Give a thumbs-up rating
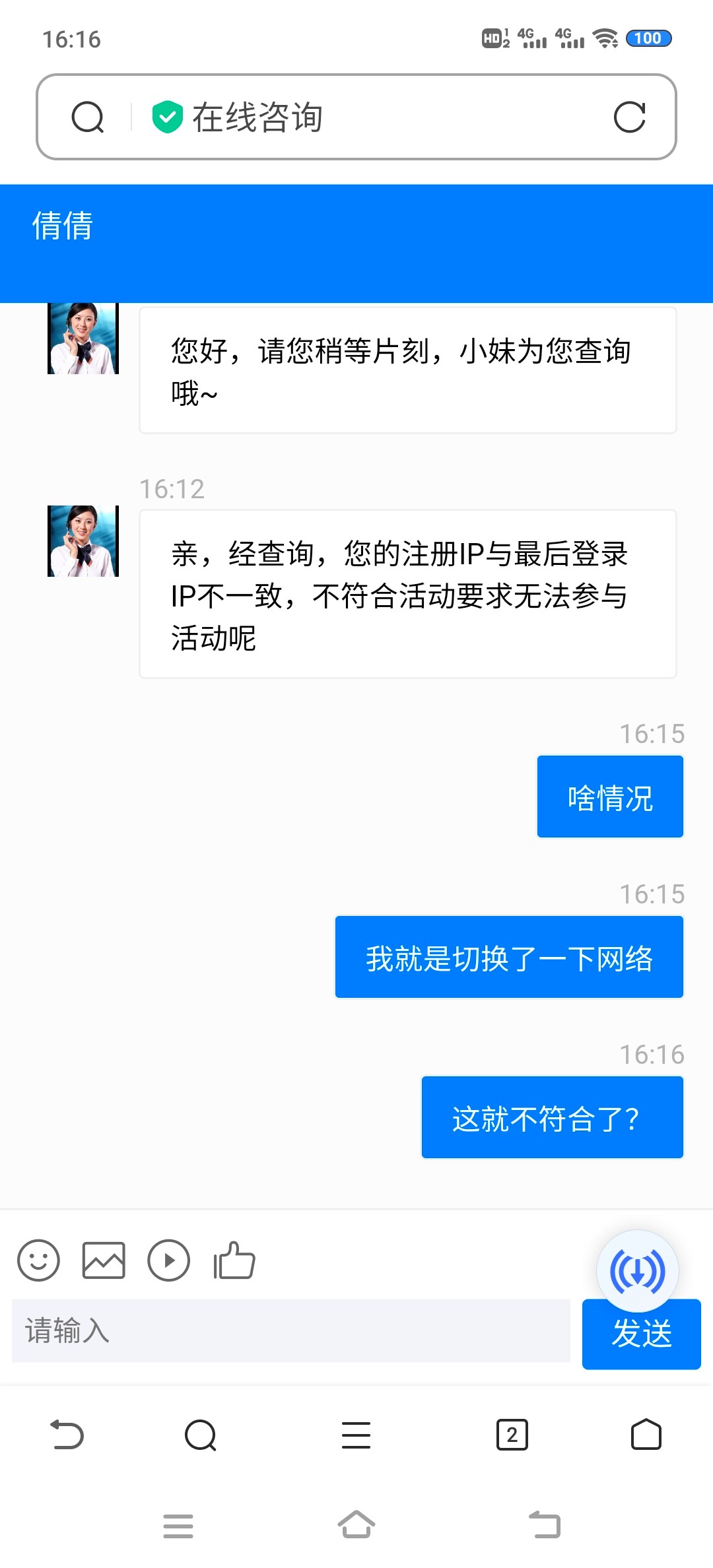 point(234,1260)
